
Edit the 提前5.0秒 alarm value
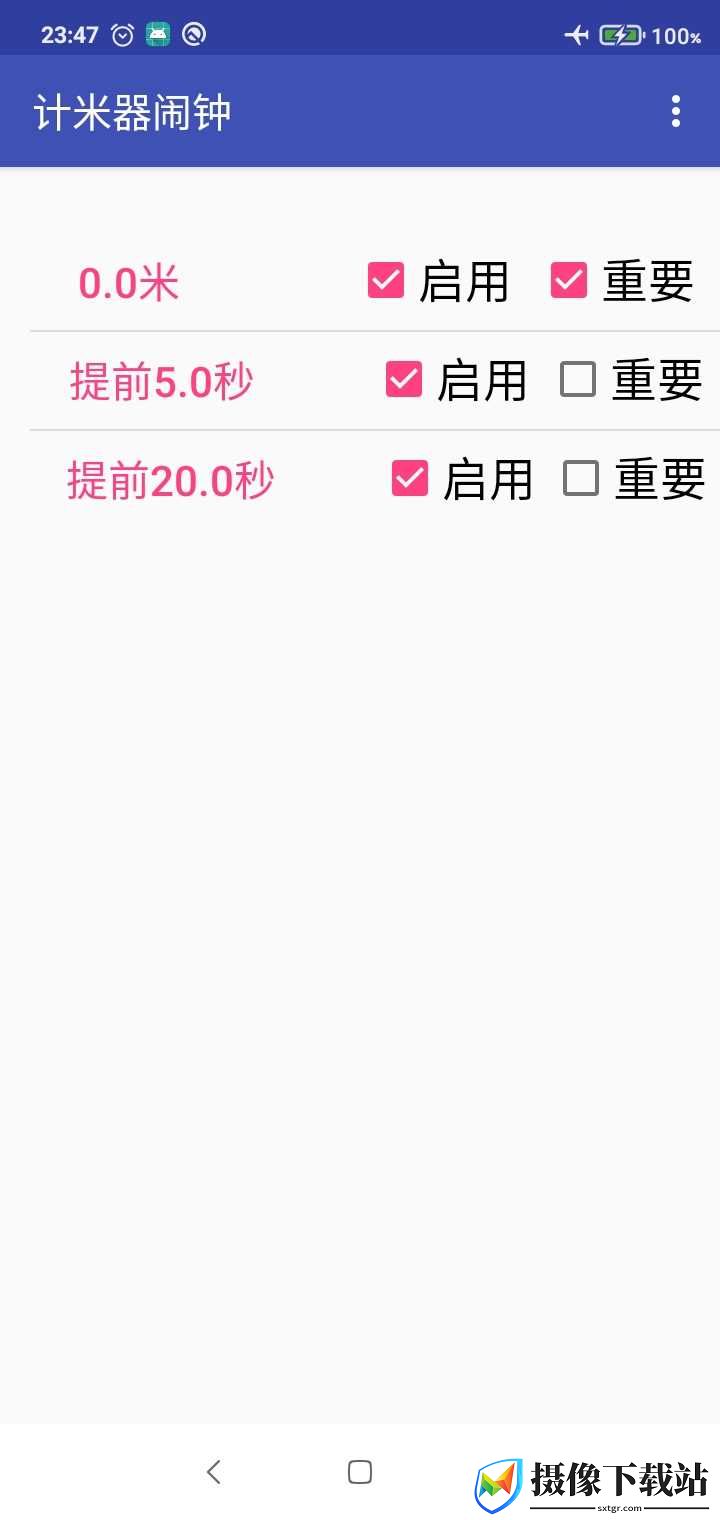coord(161,382)
